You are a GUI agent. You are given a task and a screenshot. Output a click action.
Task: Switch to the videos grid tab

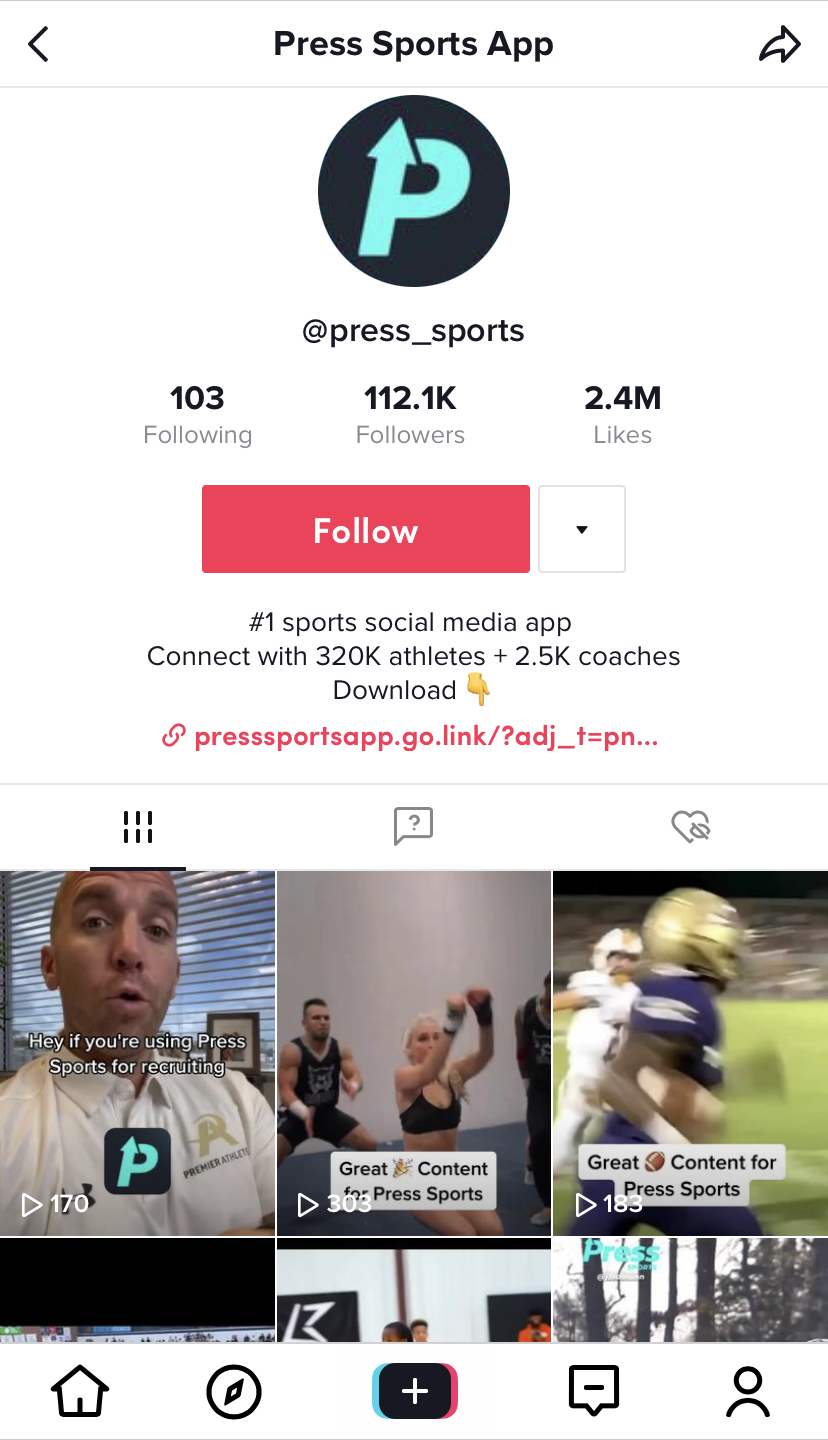pyautogui.click(x=138, y=827)
